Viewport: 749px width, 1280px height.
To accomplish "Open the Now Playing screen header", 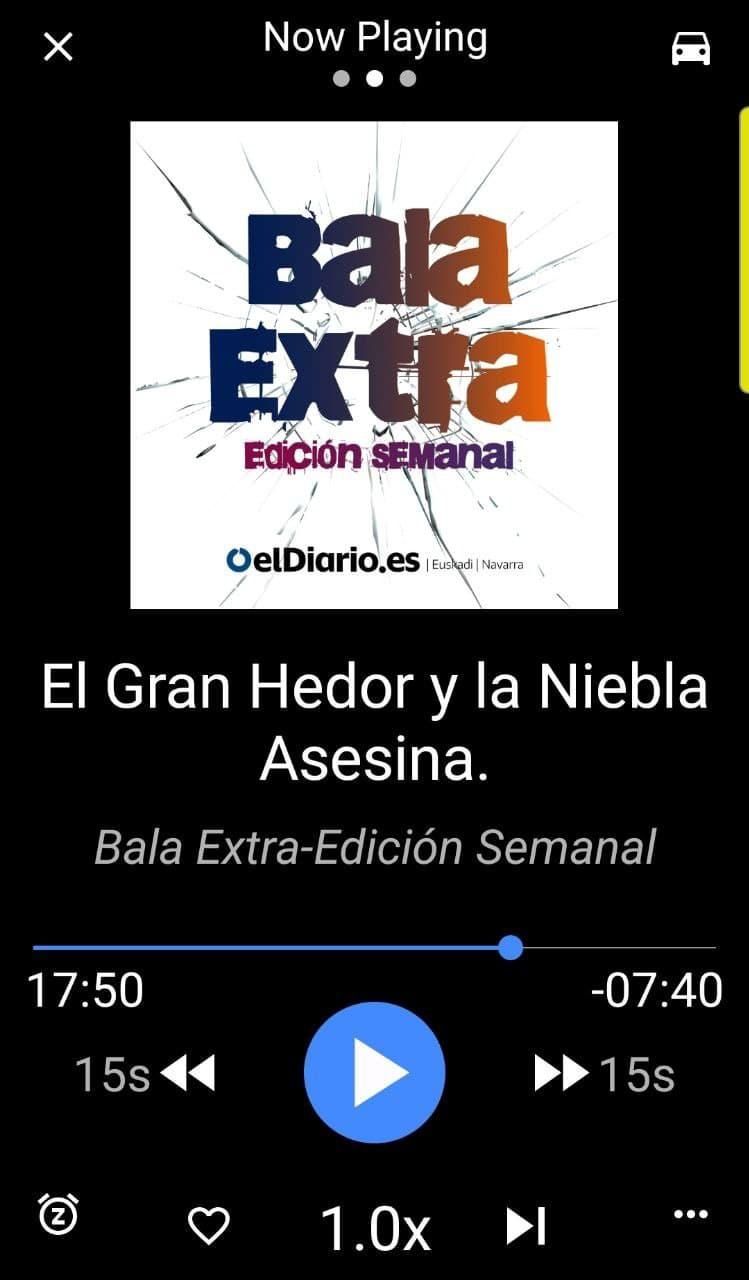I will click(x=374, y=38).
